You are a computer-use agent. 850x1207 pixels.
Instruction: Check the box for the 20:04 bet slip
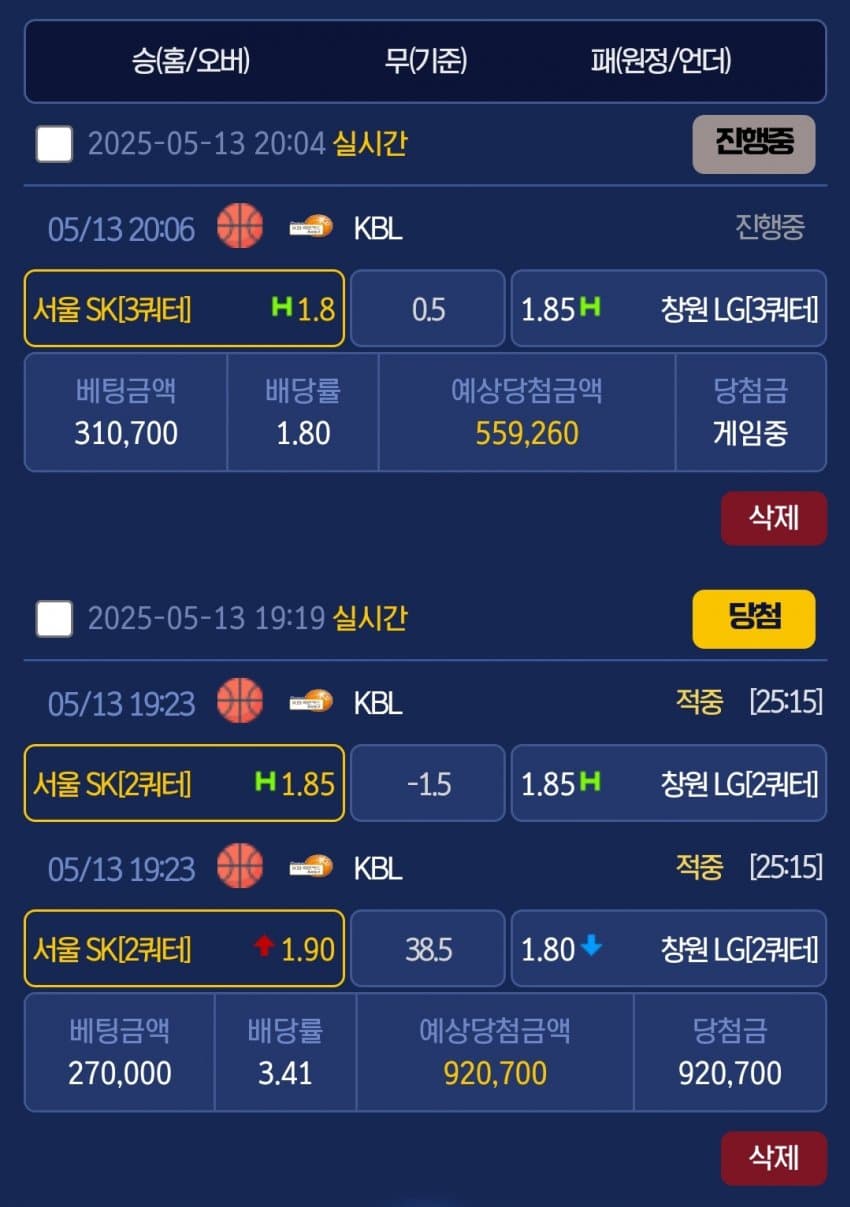point(54,144)
